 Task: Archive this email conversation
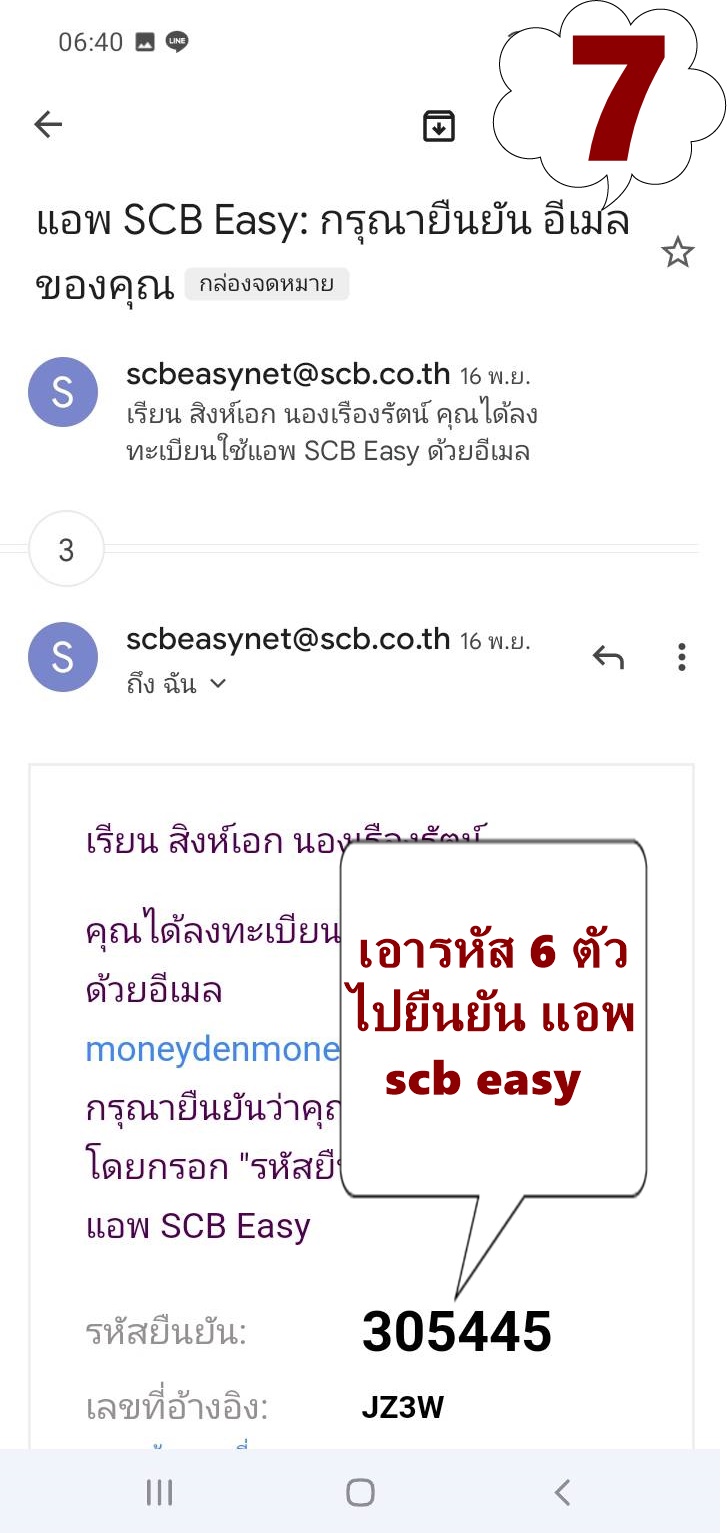click(x=438, y=126)
